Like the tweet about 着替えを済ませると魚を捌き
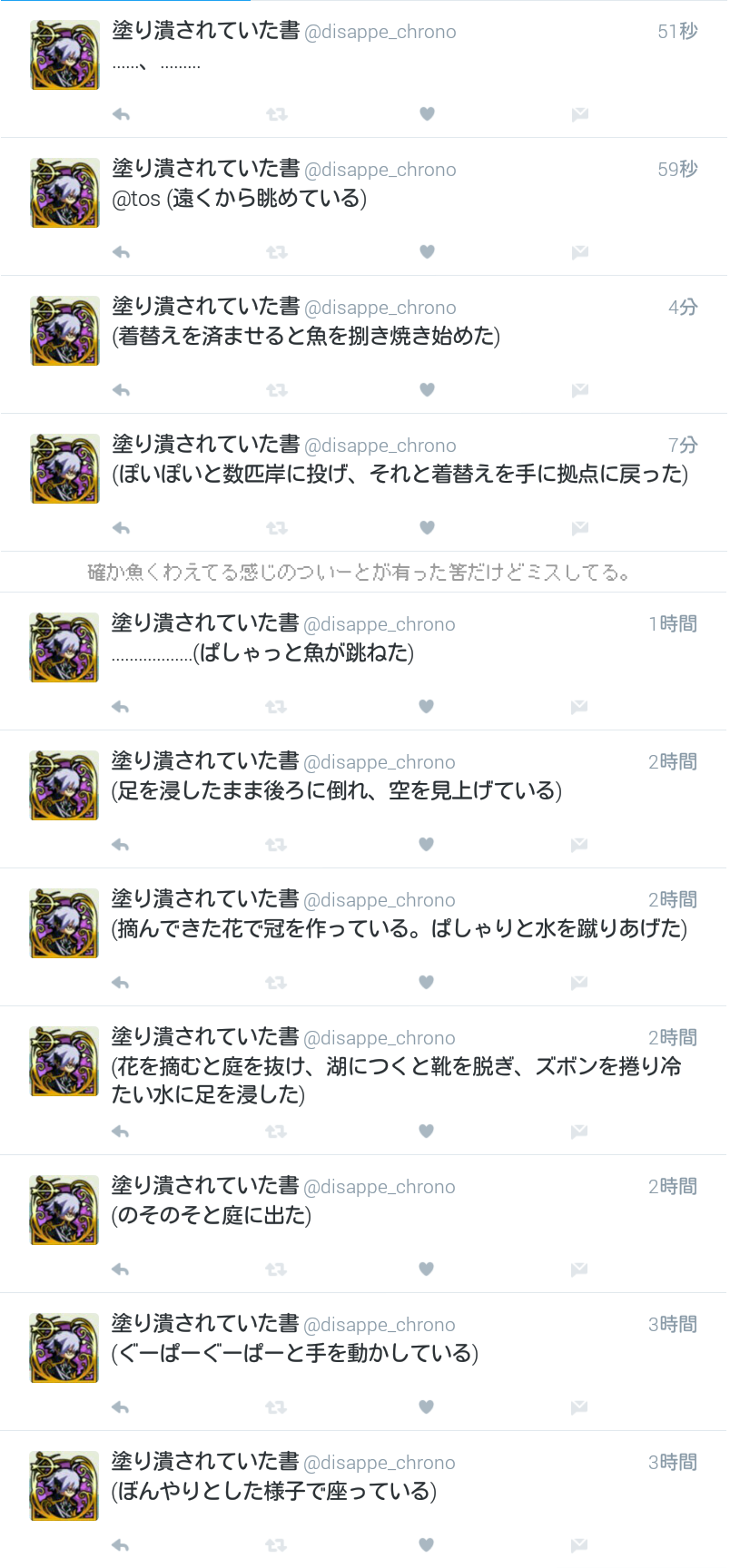Screen dimensions: 730x1568 427,390
